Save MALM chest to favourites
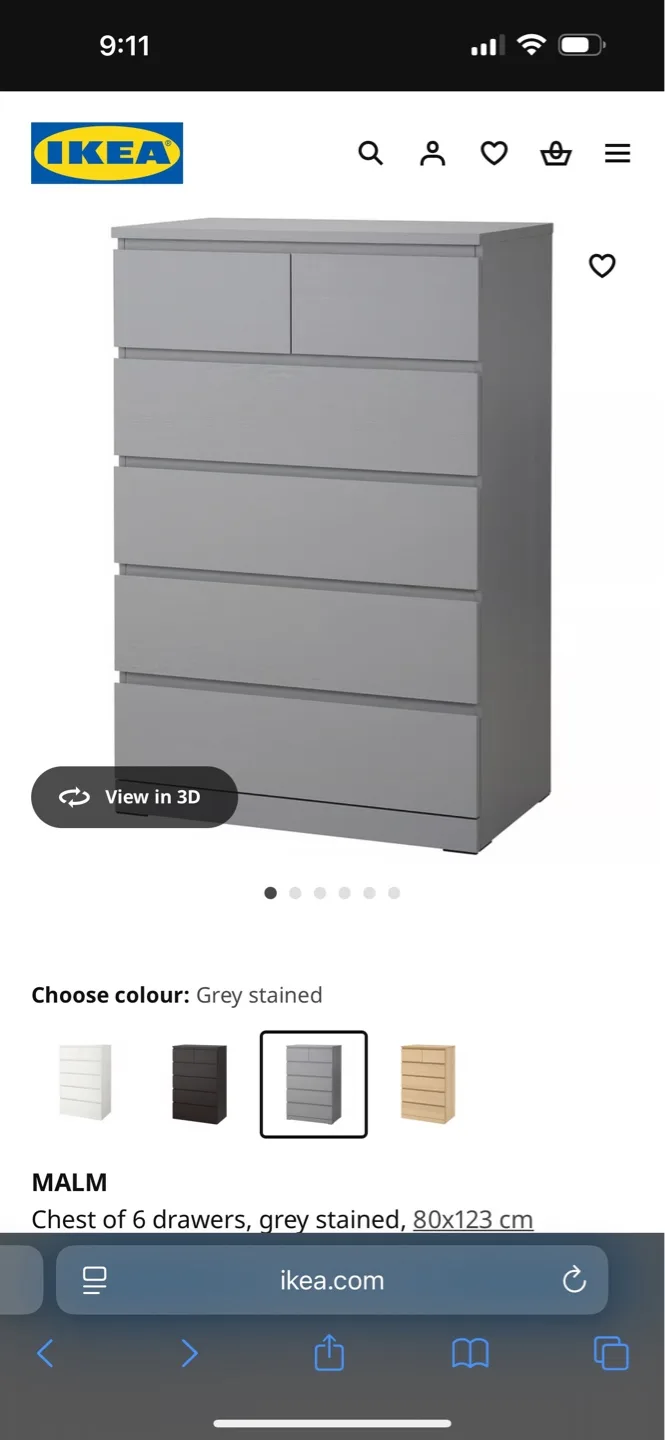The image size is (665, 1440). pyautogui.click(x=602, y=266)
